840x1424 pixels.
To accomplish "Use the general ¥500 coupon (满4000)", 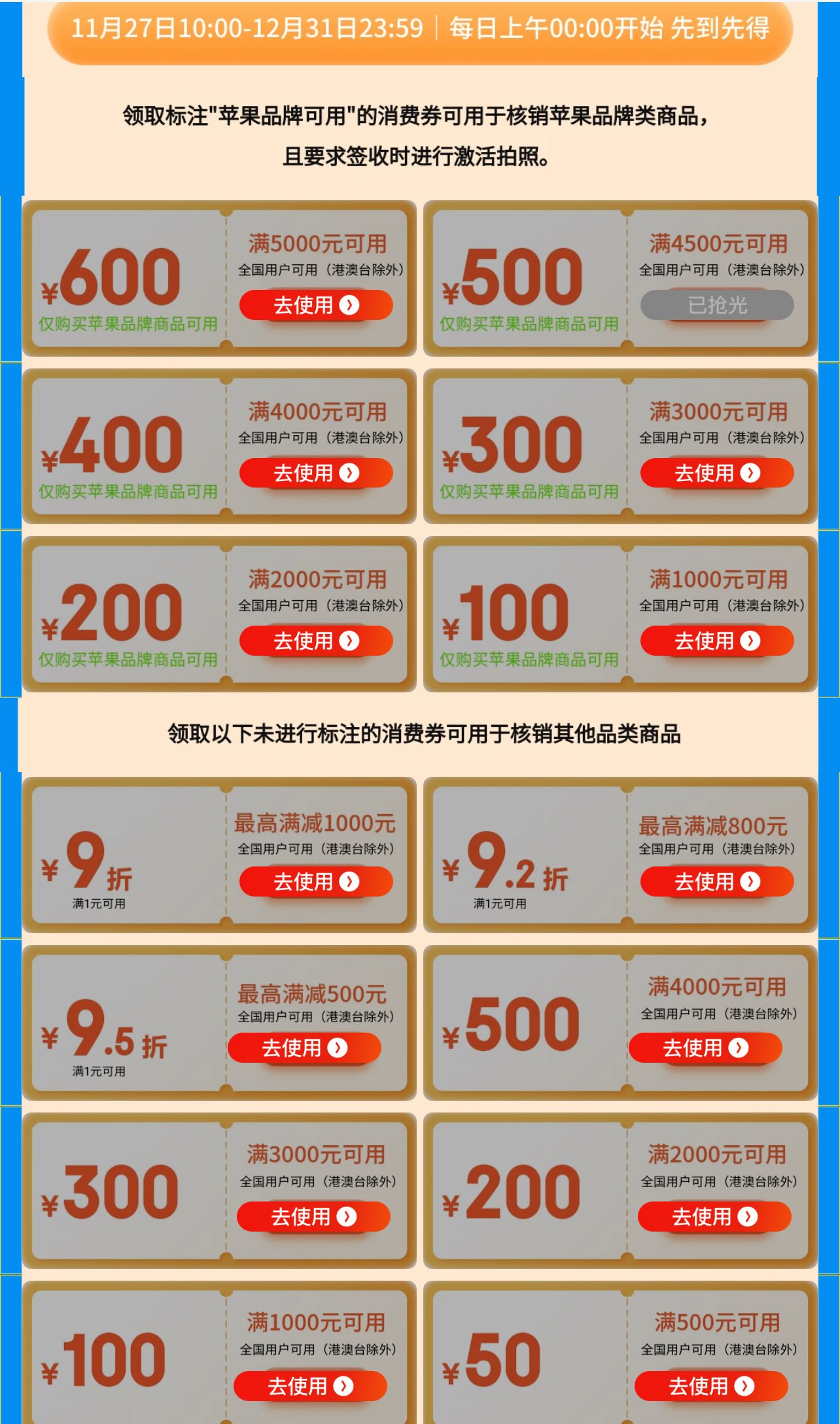I will [x=705, y=1048].
